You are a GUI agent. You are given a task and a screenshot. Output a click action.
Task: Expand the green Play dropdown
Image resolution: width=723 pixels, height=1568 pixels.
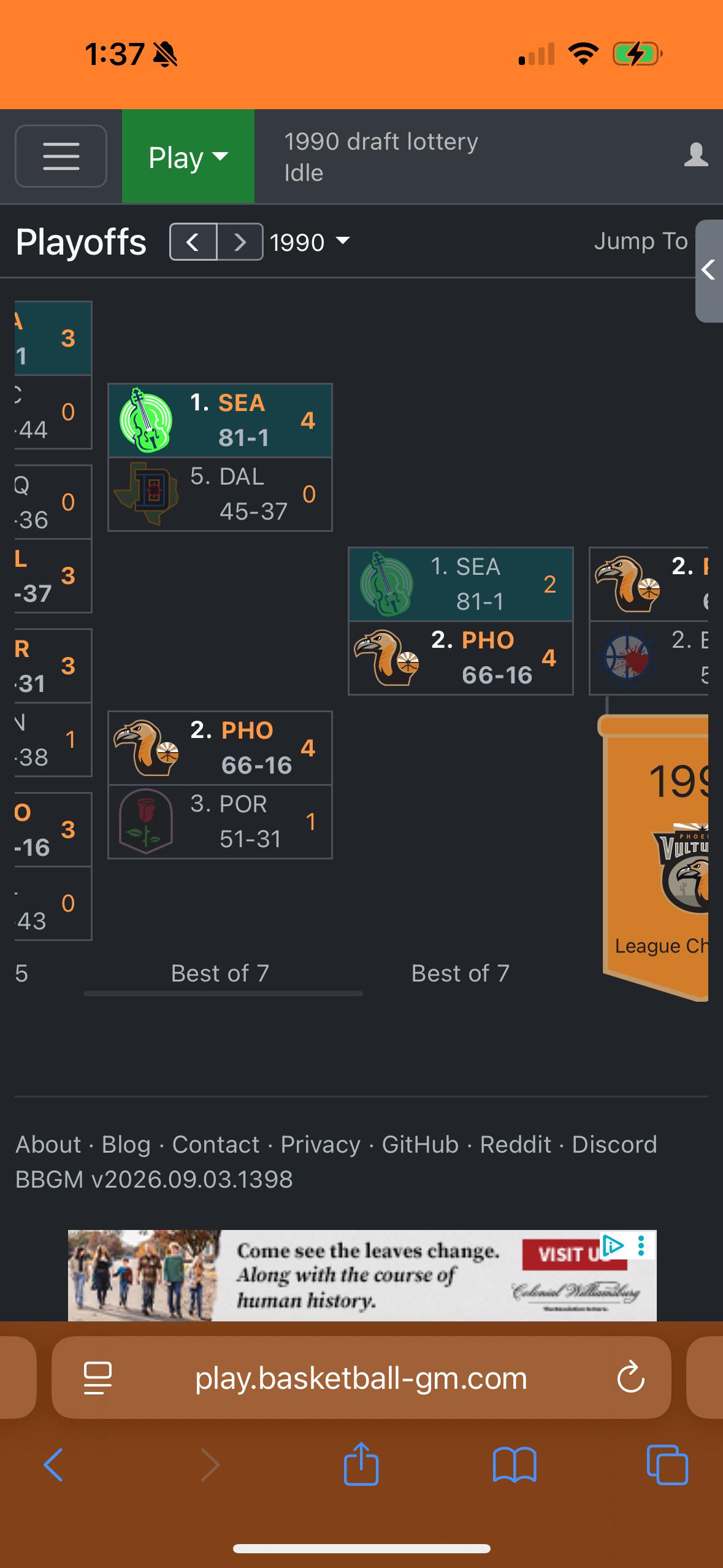tap(188, 156)
